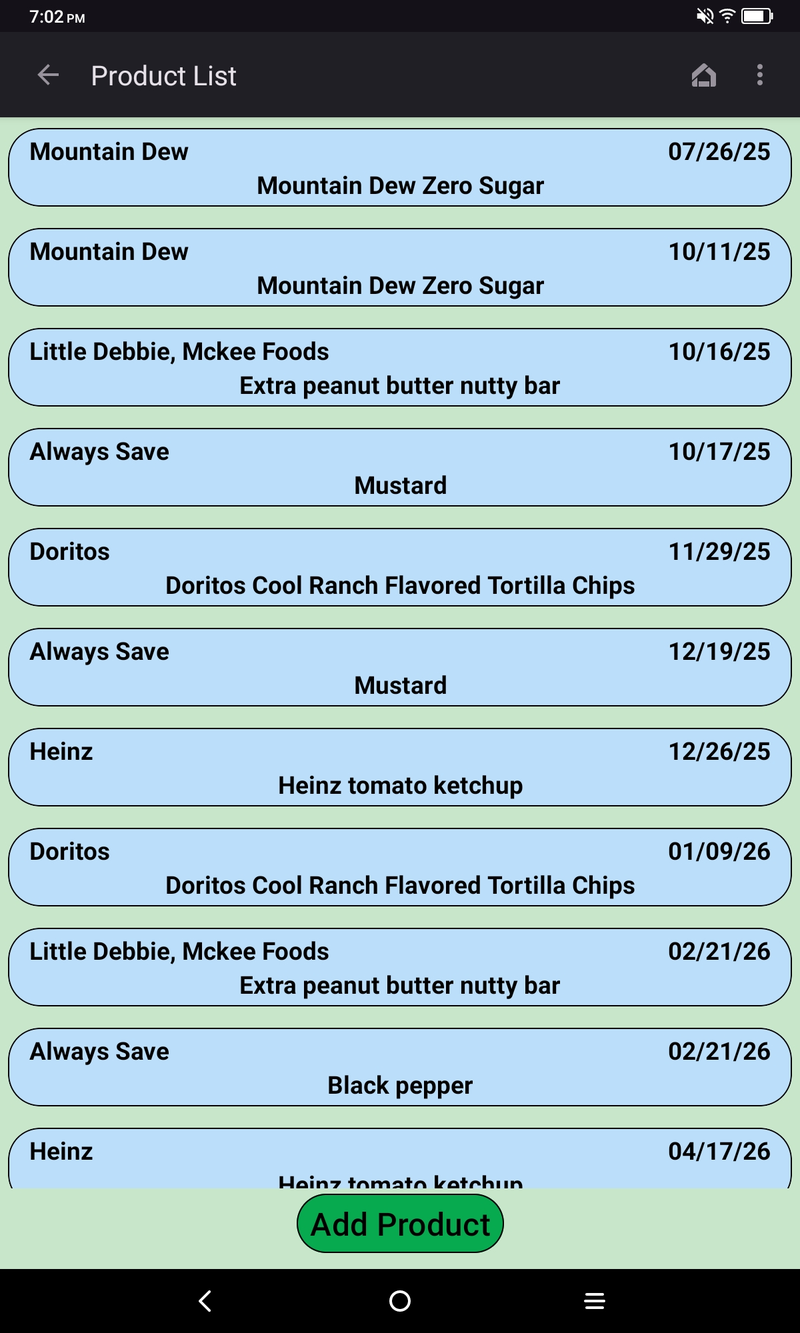This screenshot has height=1333, width=800.
Task: Open the Doritos item expiring 11/29/25
Action: pyautogui.click(x=400, y=567)
